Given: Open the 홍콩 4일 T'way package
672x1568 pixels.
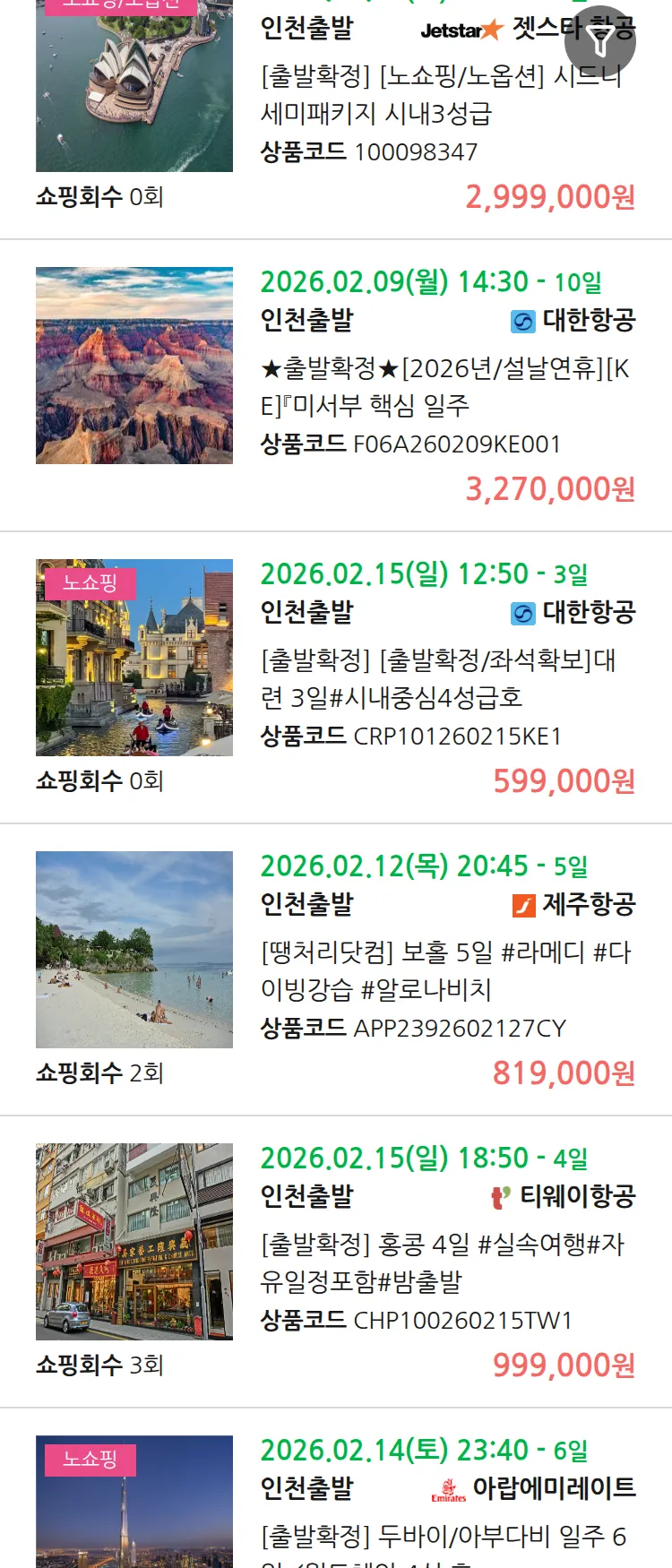Looking at the screenshot, I should tap(443, 1262).
